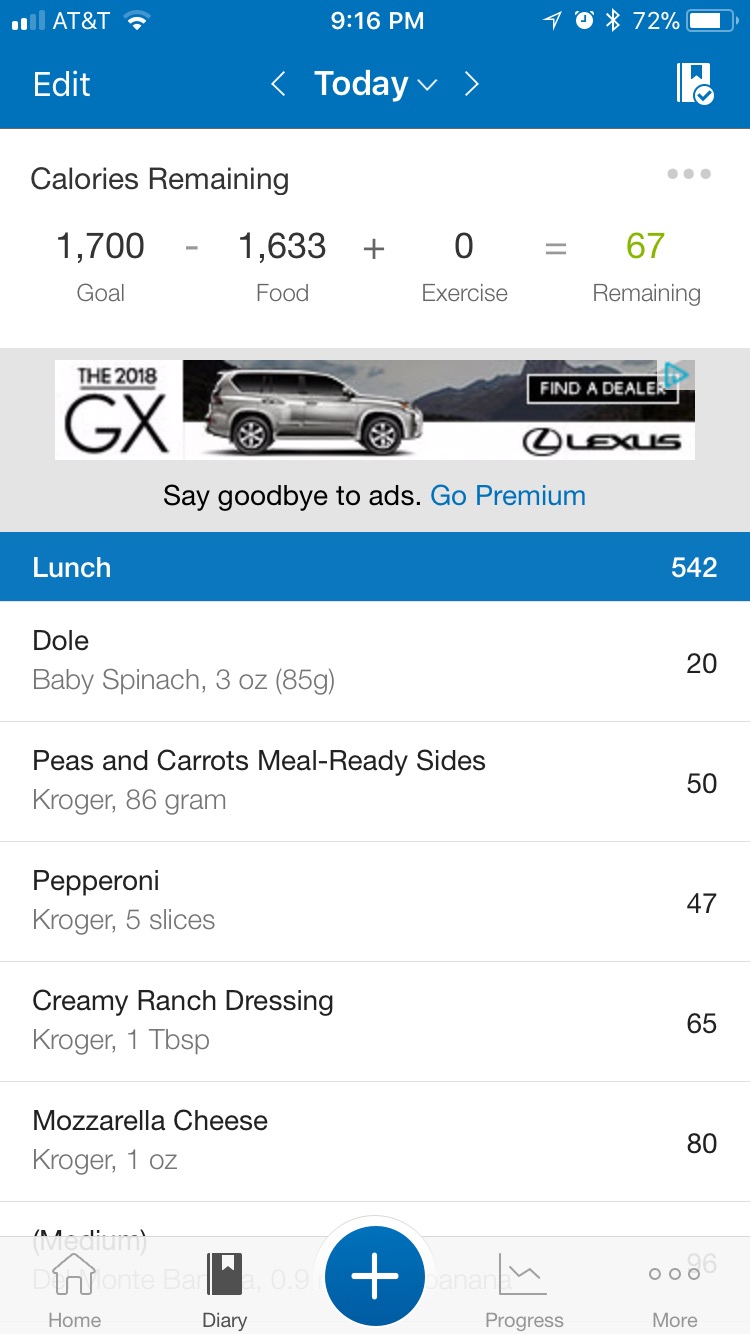
Task: Switch to the Home tab
Action: (x=75, y=1290)
